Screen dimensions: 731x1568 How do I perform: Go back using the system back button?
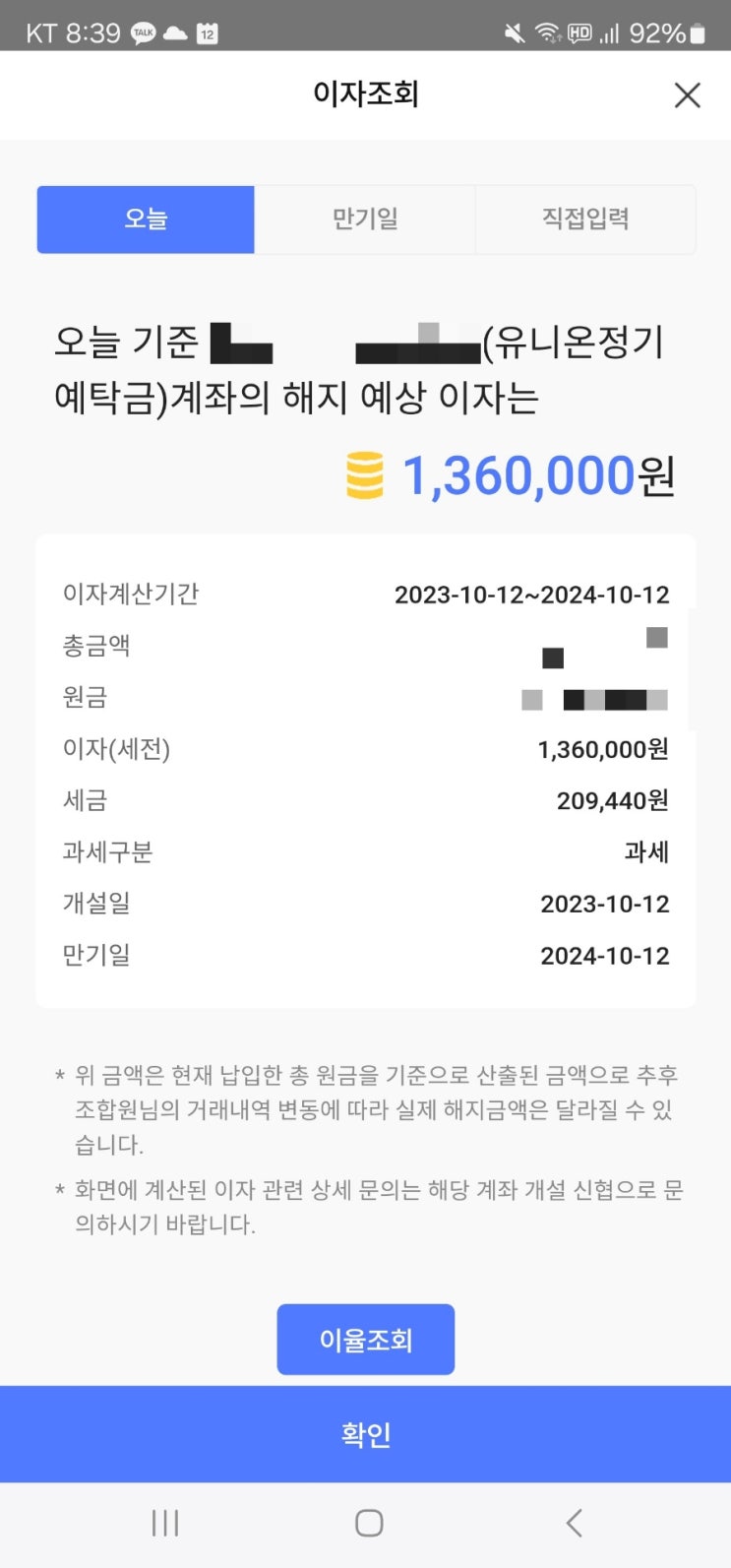[x=575, y=1523]
